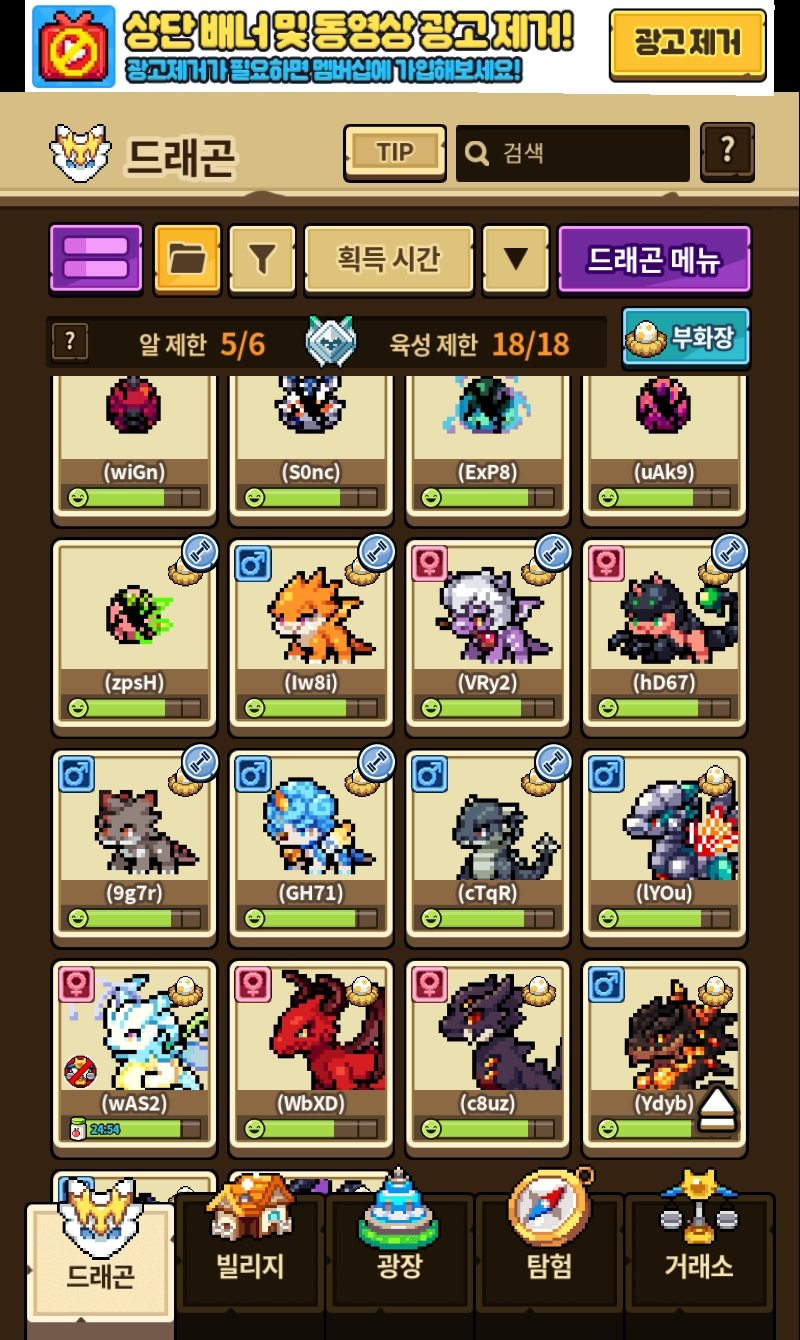Toggle sort direction with the down arrow
The image size is (800, 1340).
click(x=516, y=259)
